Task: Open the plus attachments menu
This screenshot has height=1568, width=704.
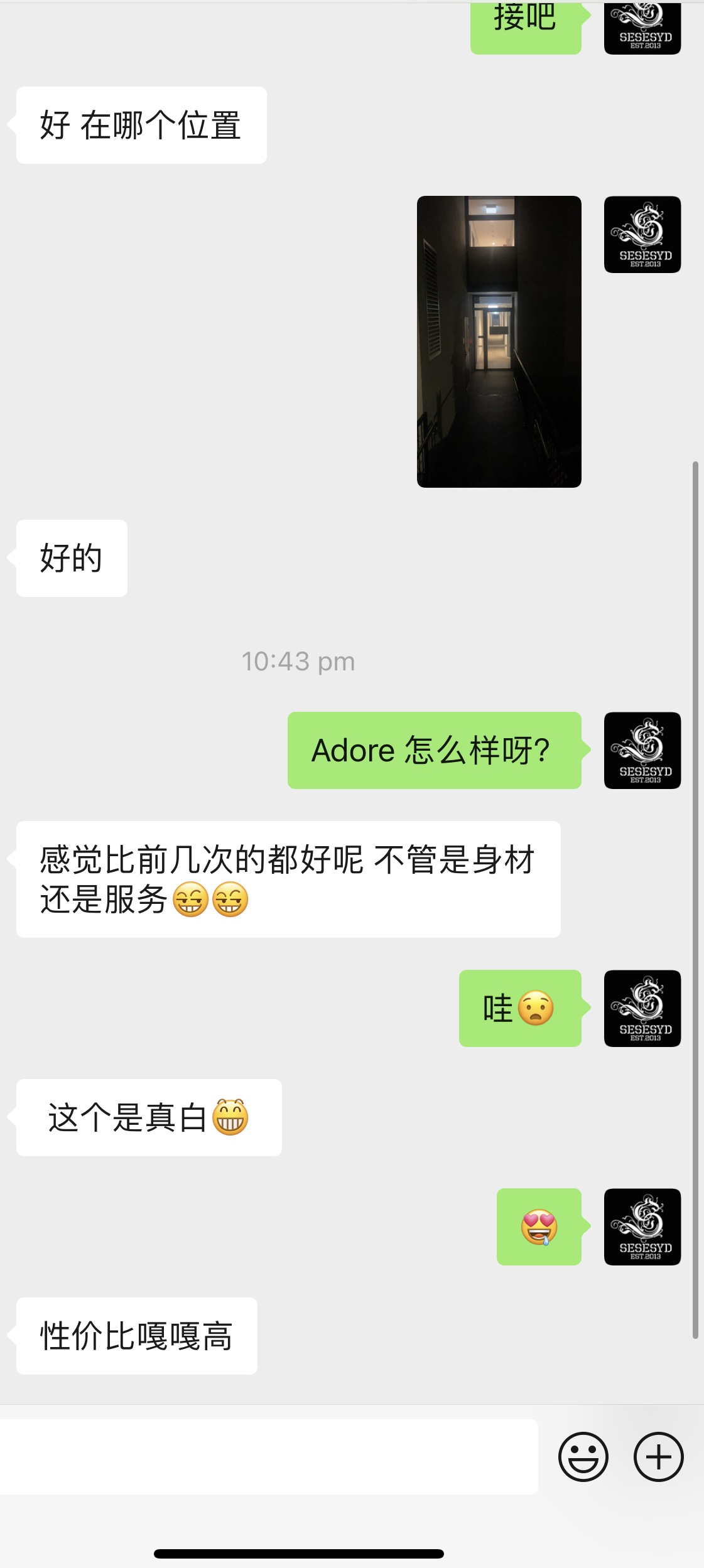Action: pos(658,1456)
